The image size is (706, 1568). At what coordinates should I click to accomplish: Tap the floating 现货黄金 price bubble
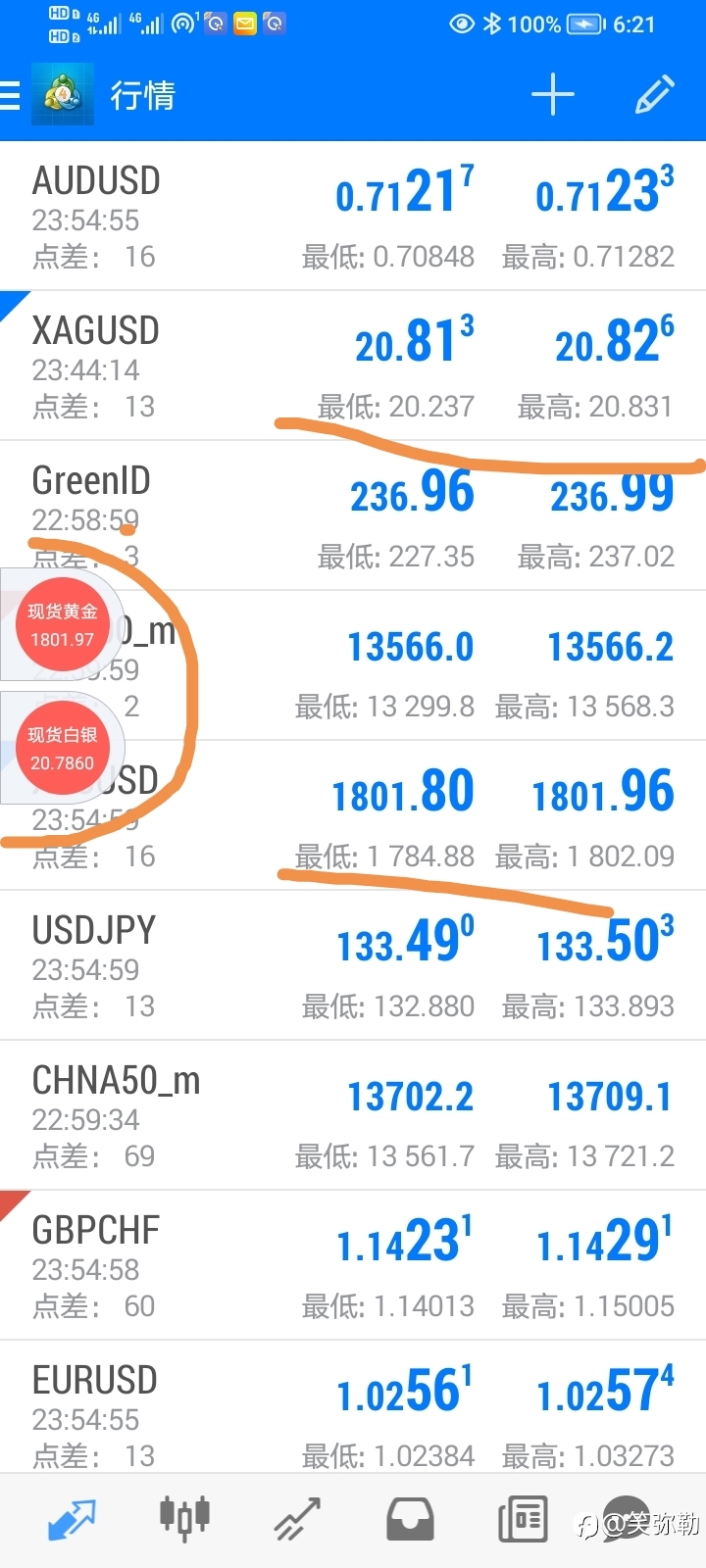tap(63, 624)
